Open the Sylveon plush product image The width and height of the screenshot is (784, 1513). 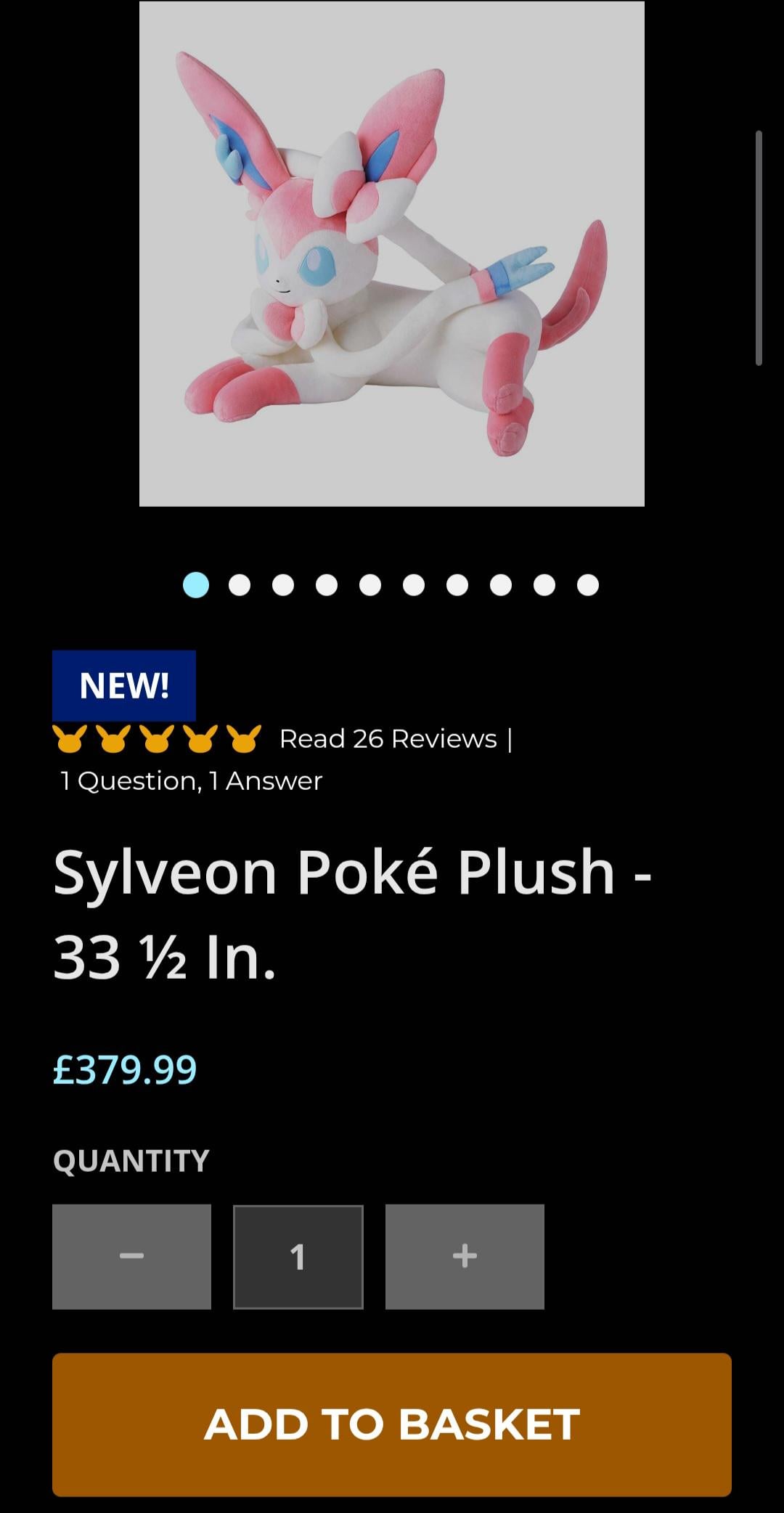[x=391, y=253]
